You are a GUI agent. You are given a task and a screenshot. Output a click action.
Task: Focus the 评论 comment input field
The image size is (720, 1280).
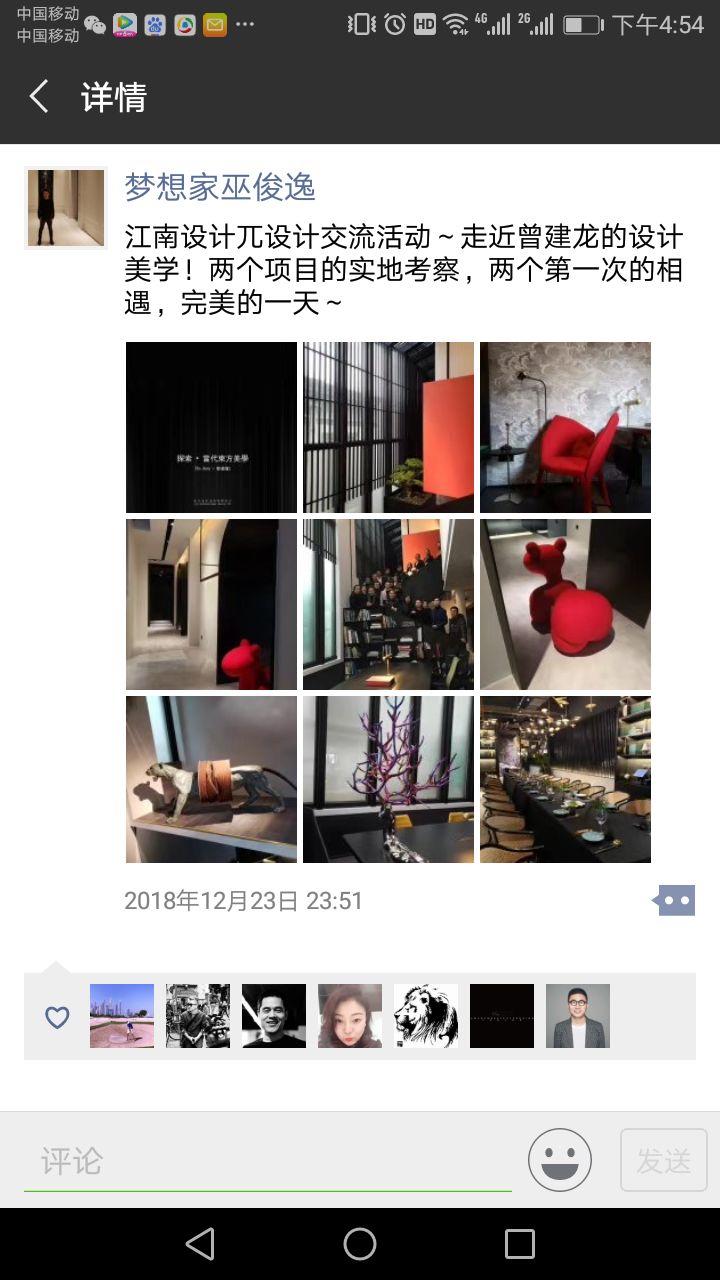pos(267,1161)
